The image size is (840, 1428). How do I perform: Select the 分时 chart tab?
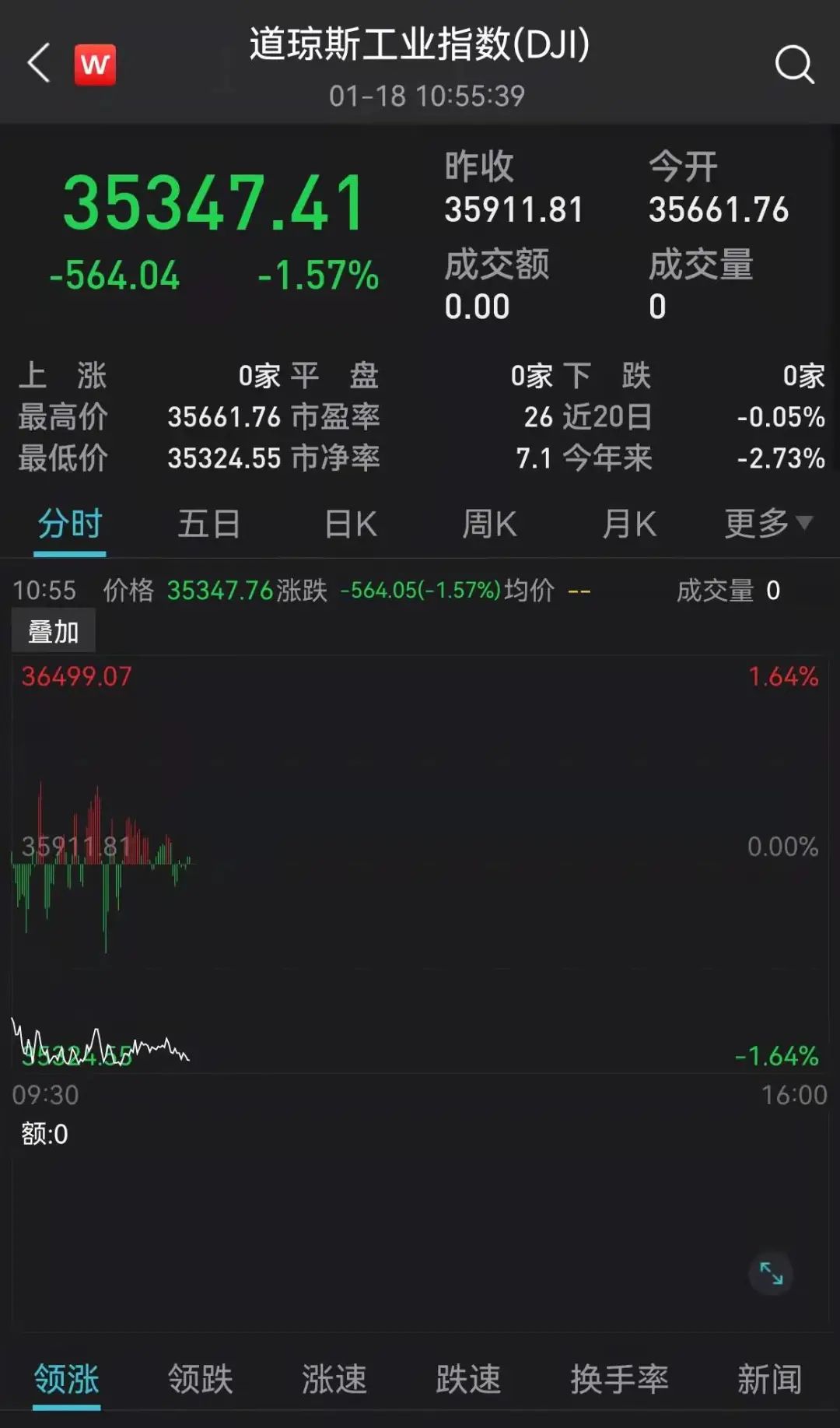tap(70, 524)
